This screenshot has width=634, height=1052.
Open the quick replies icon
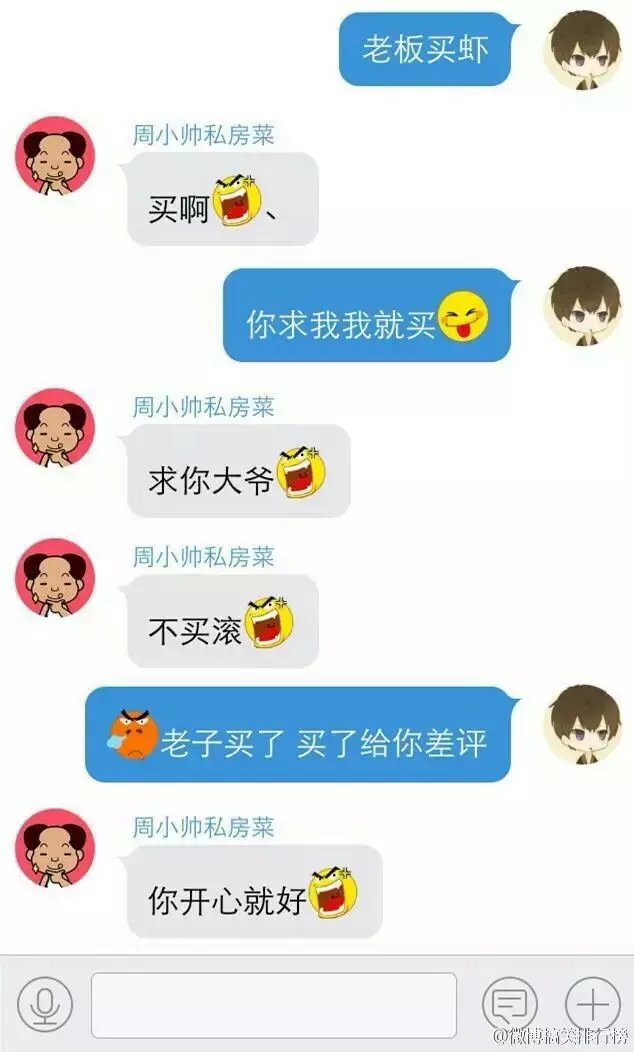pyautogui.click(x=510, y=1004)
